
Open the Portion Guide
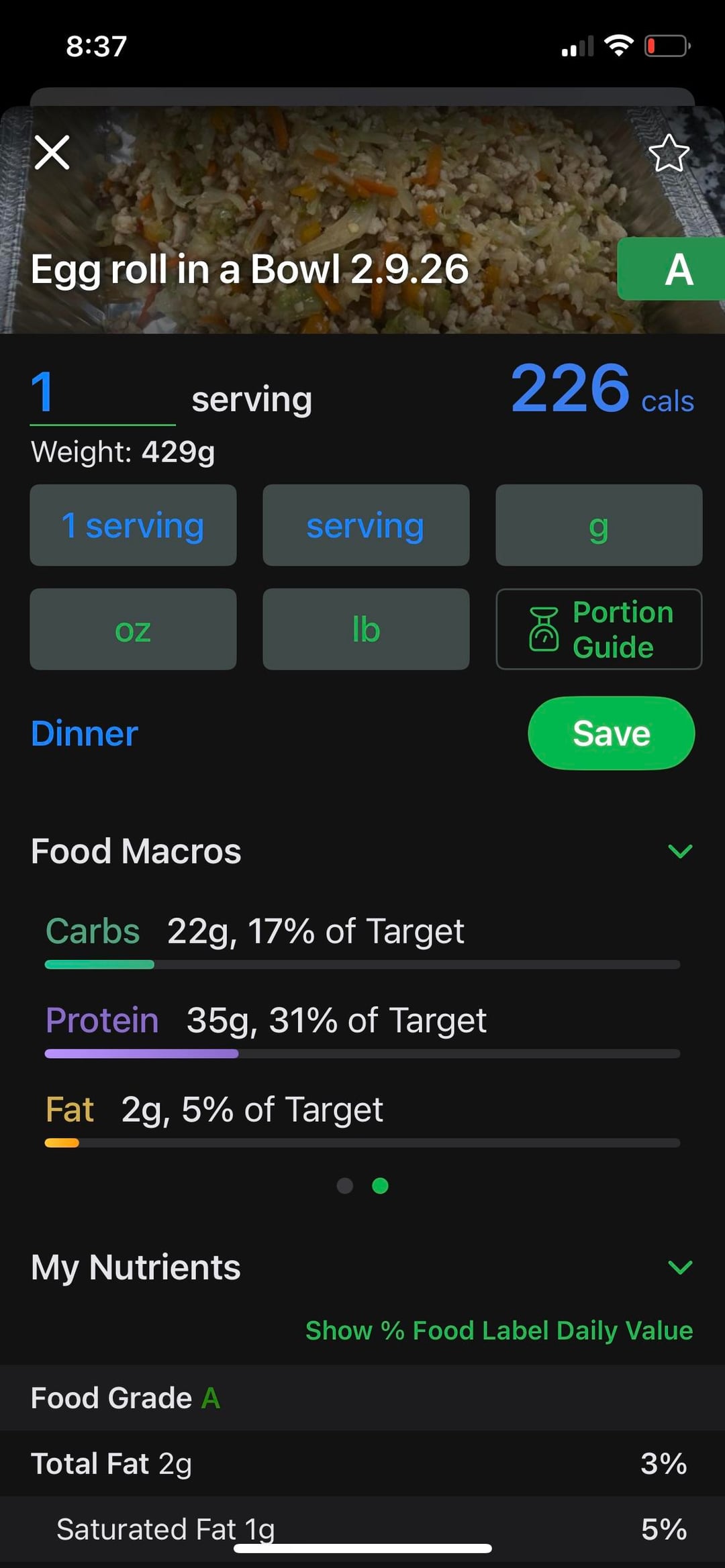click(x=598, y=629)
